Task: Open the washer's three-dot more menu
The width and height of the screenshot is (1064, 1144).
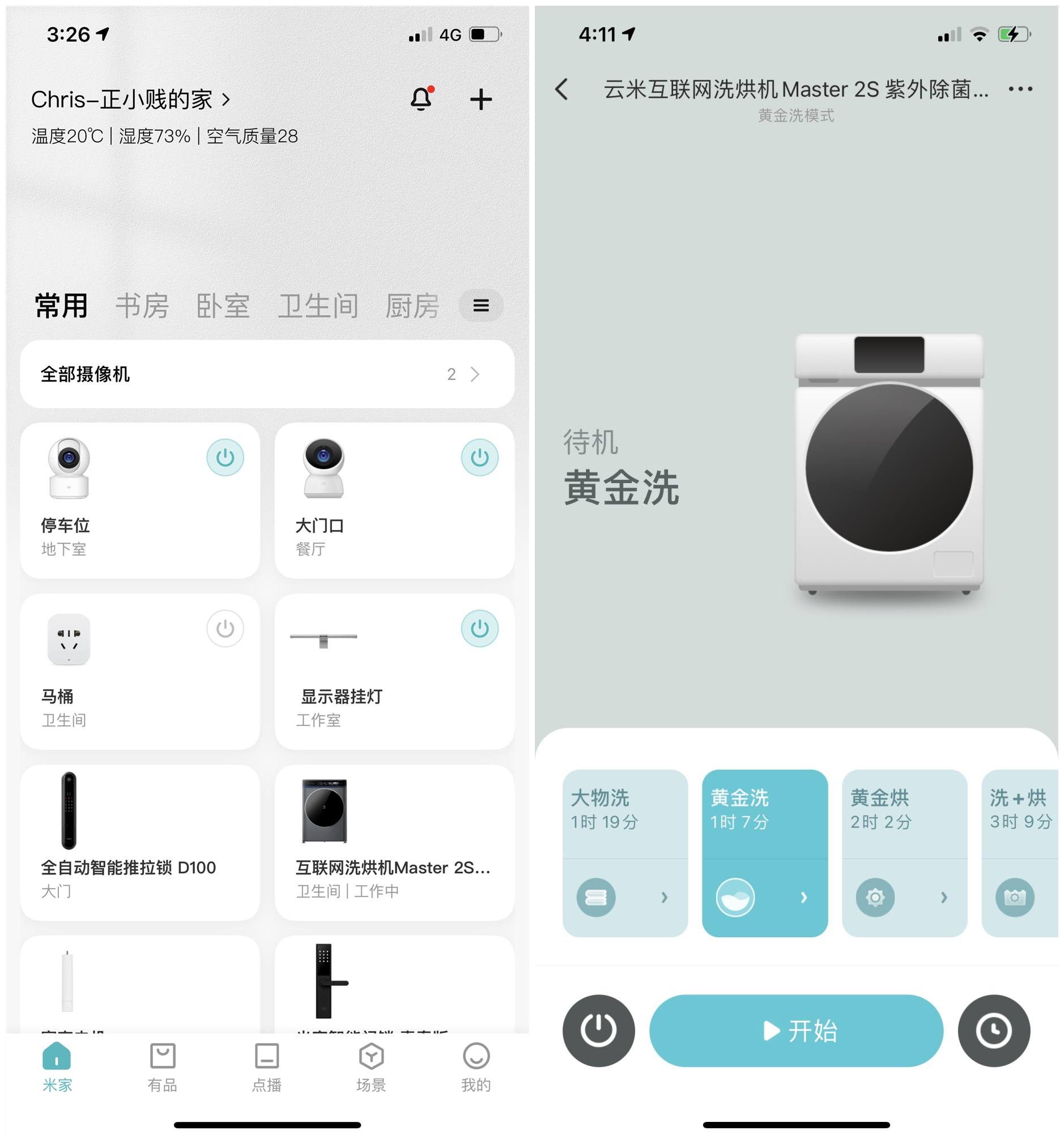Action: [x=1020, y=89]
